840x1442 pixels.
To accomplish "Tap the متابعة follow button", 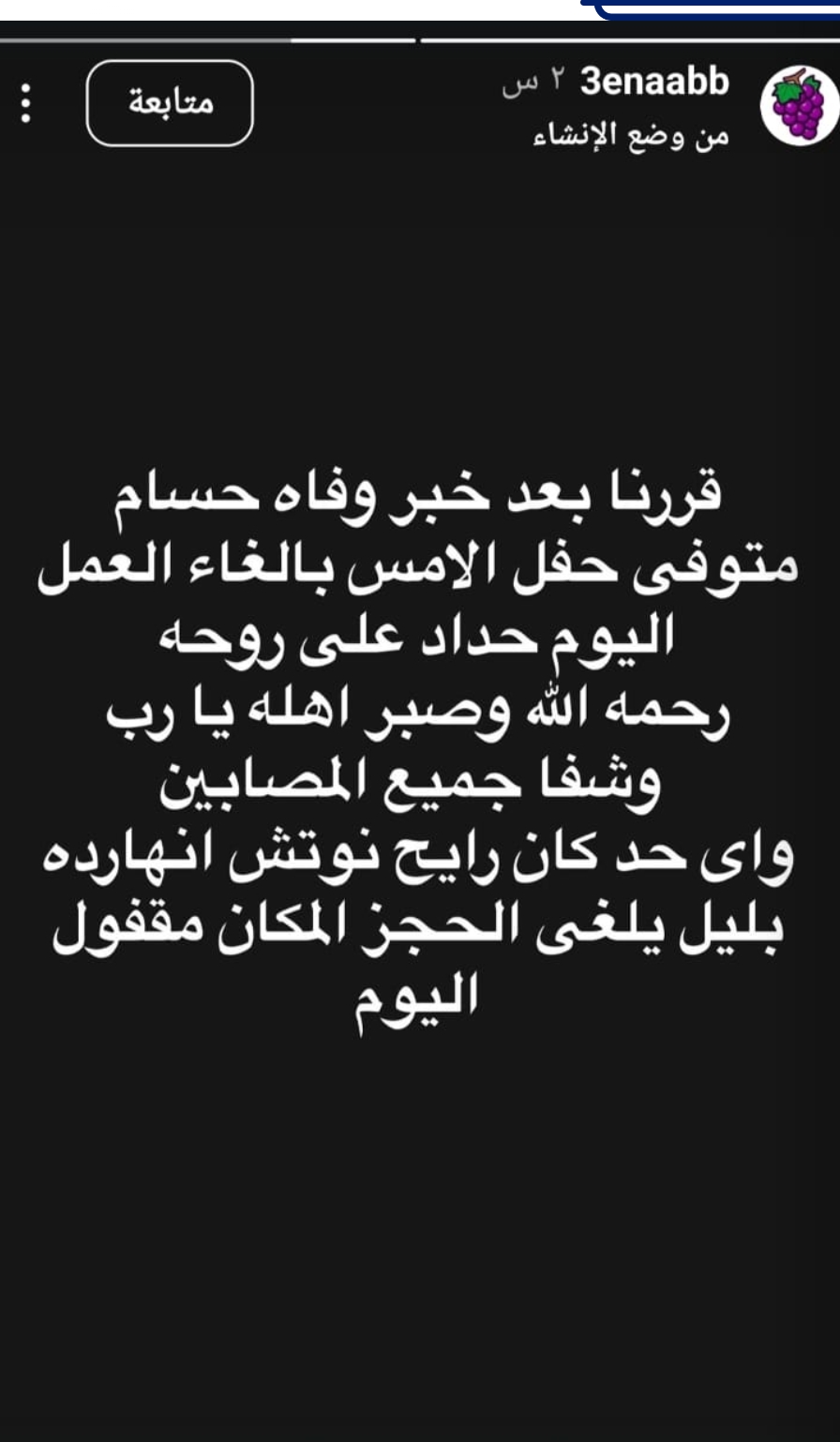I will (170, 103).
